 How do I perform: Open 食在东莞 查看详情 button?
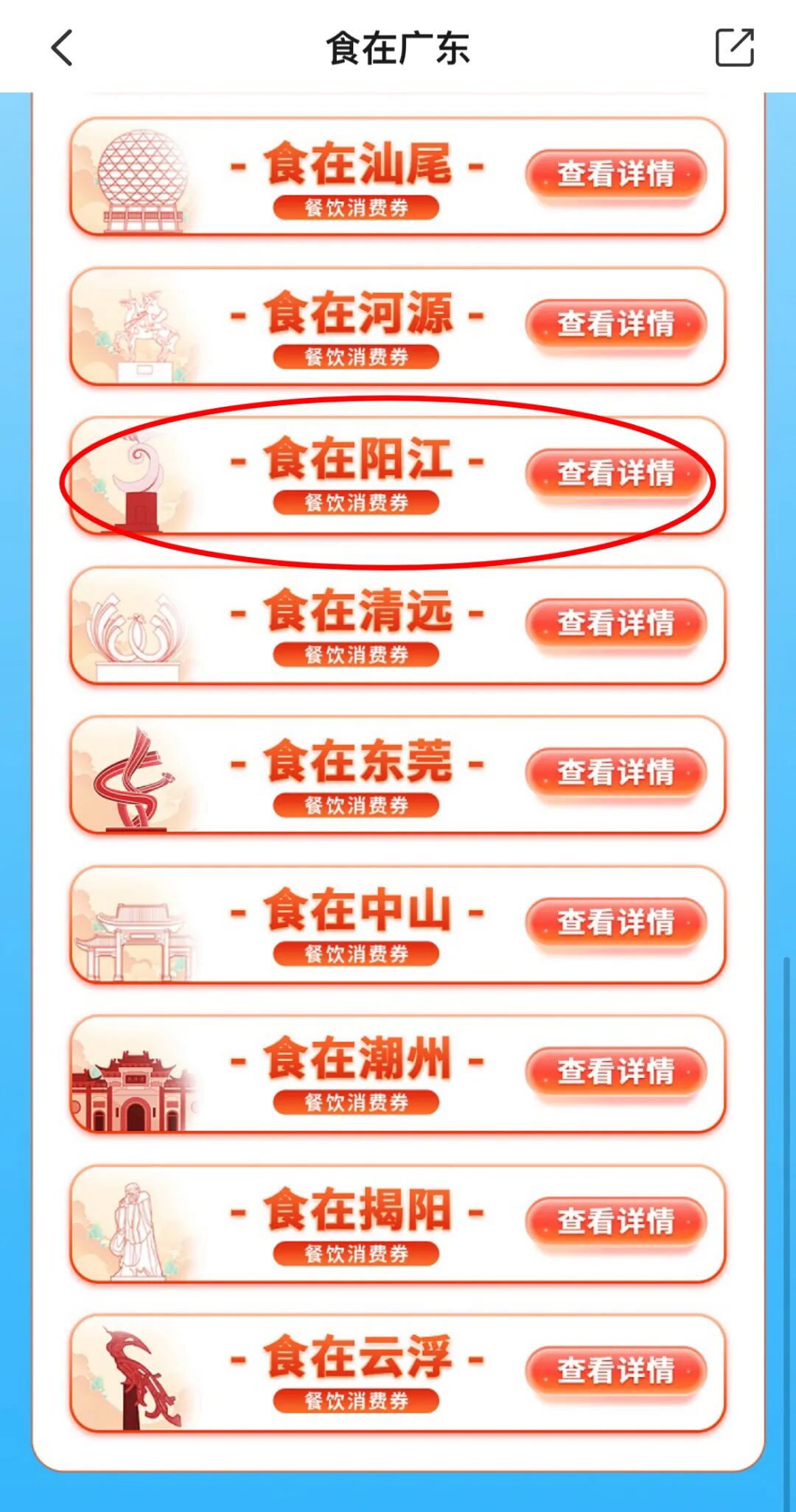click(616, 773)
